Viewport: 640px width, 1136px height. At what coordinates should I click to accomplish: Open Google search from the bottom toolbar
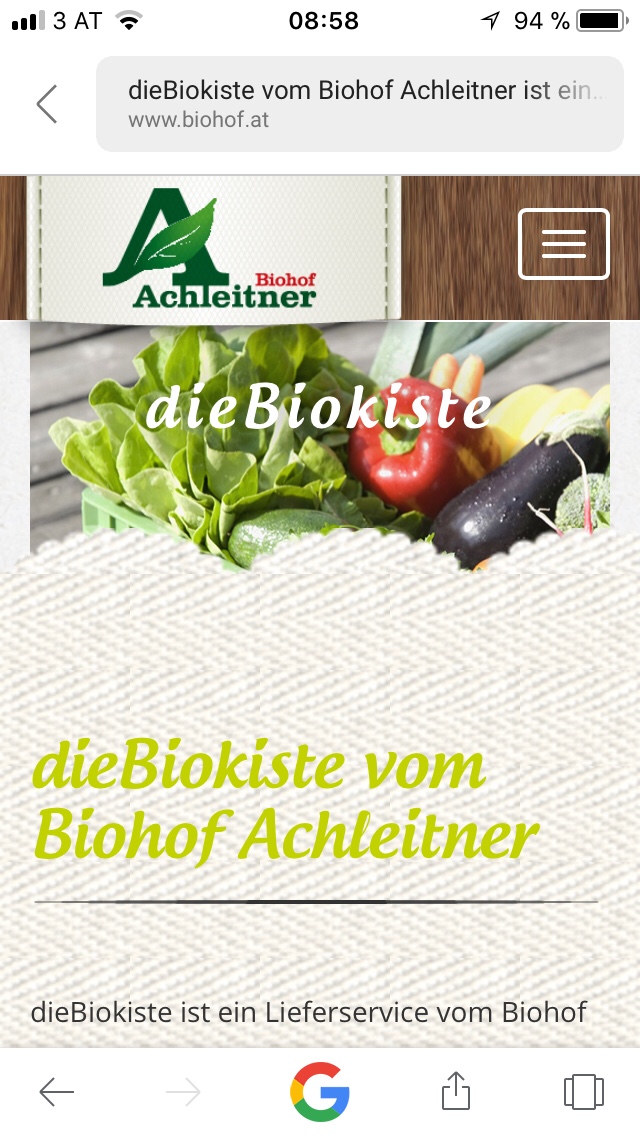tap(320, 1092)
